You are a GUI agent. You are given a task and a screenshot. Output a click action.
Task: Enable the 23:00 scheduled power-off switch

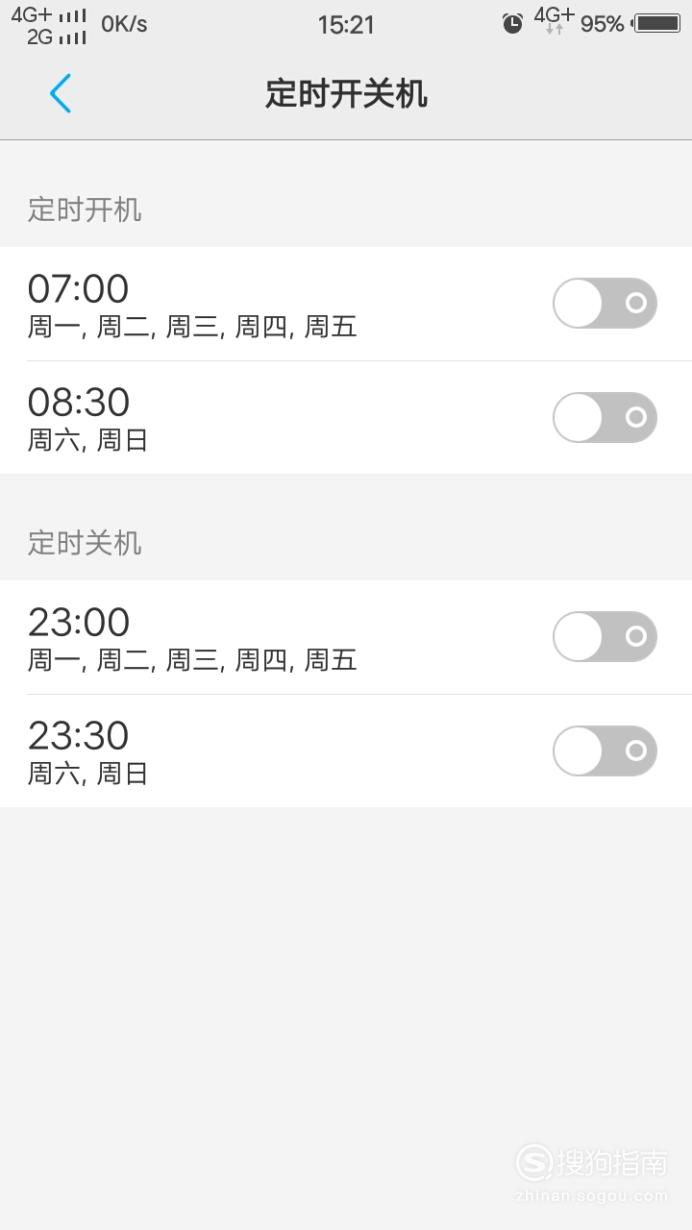605,637
